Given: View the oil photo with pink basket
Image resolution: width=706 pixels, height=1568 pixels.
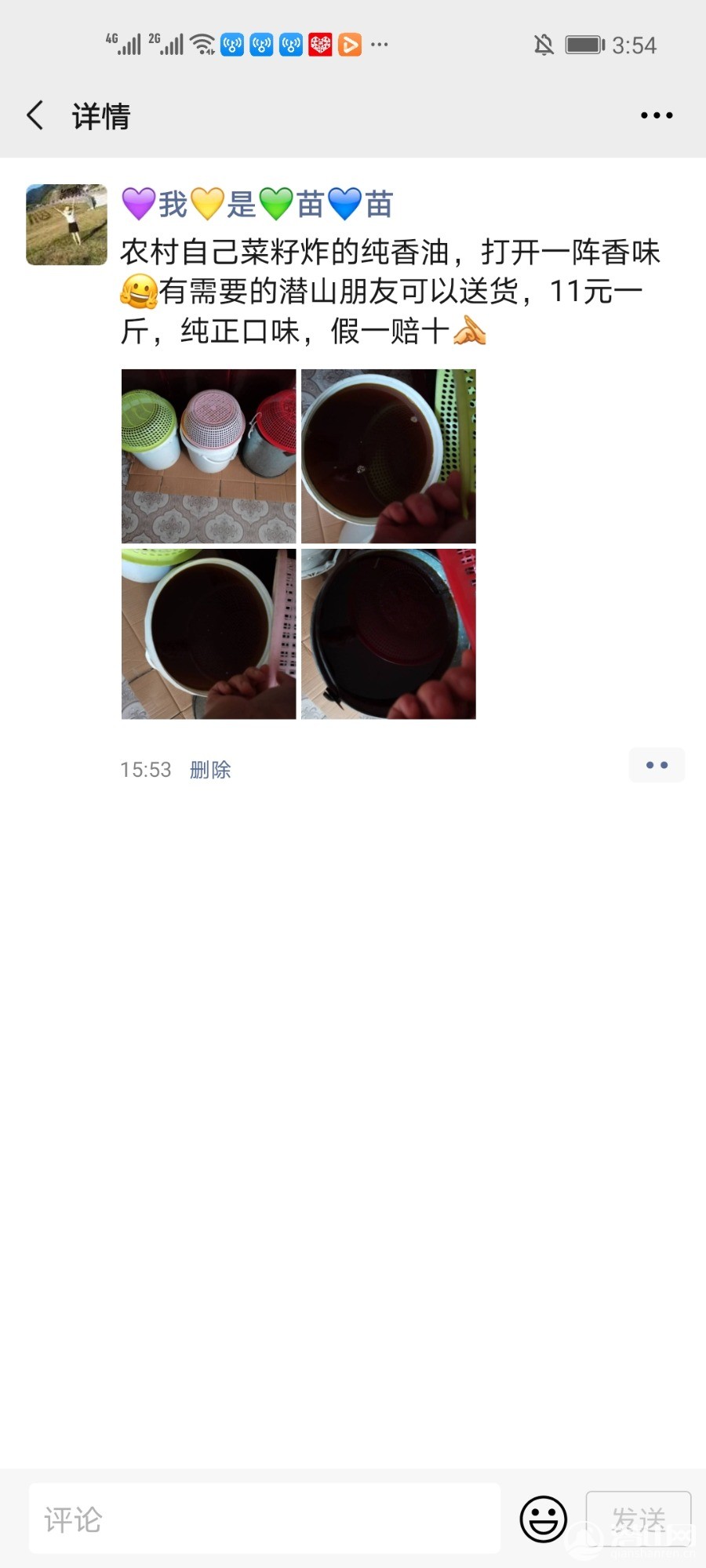Looking at the screenshot, I should coord(209,634).
